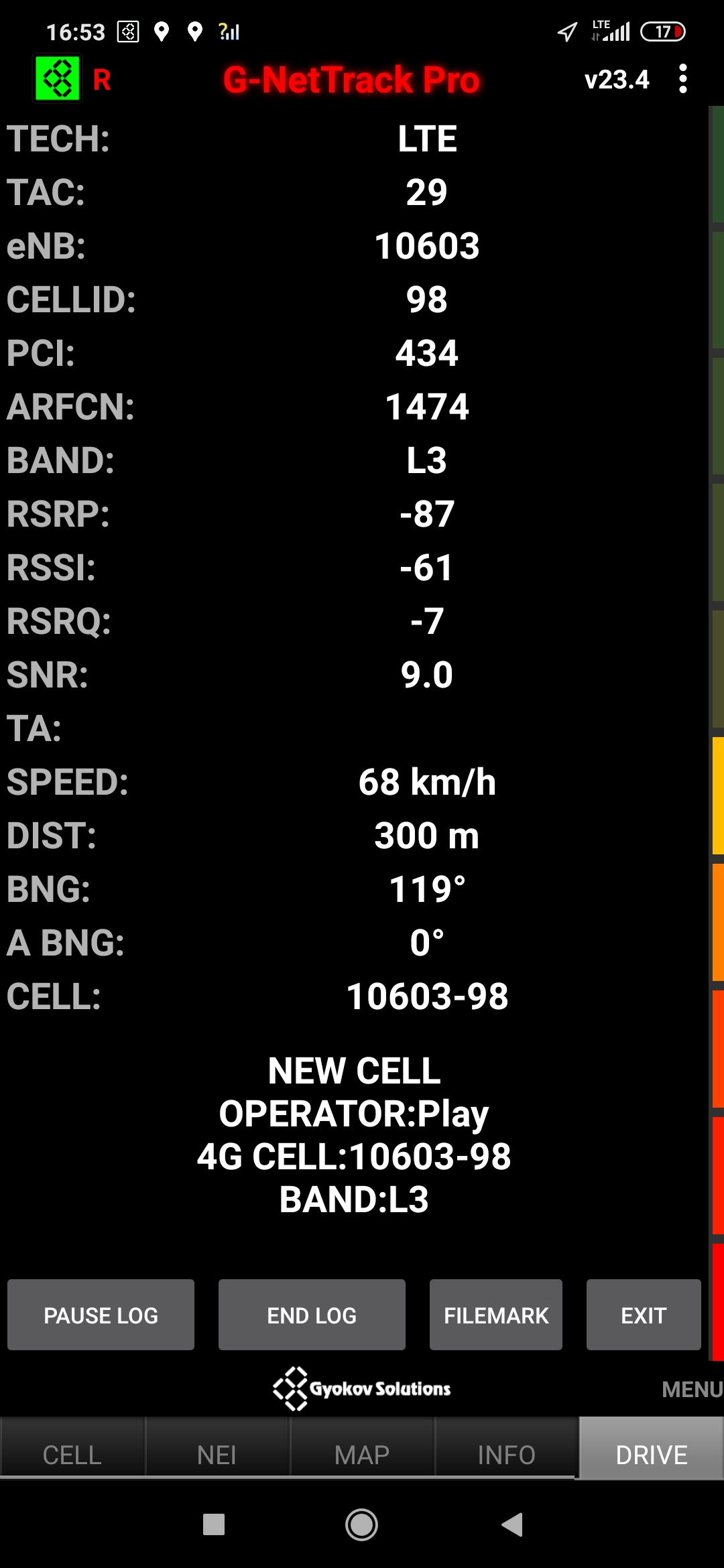The image size is (724, 1568).
Task: Go to the home screen
Action: click(x=361, y=1524)
